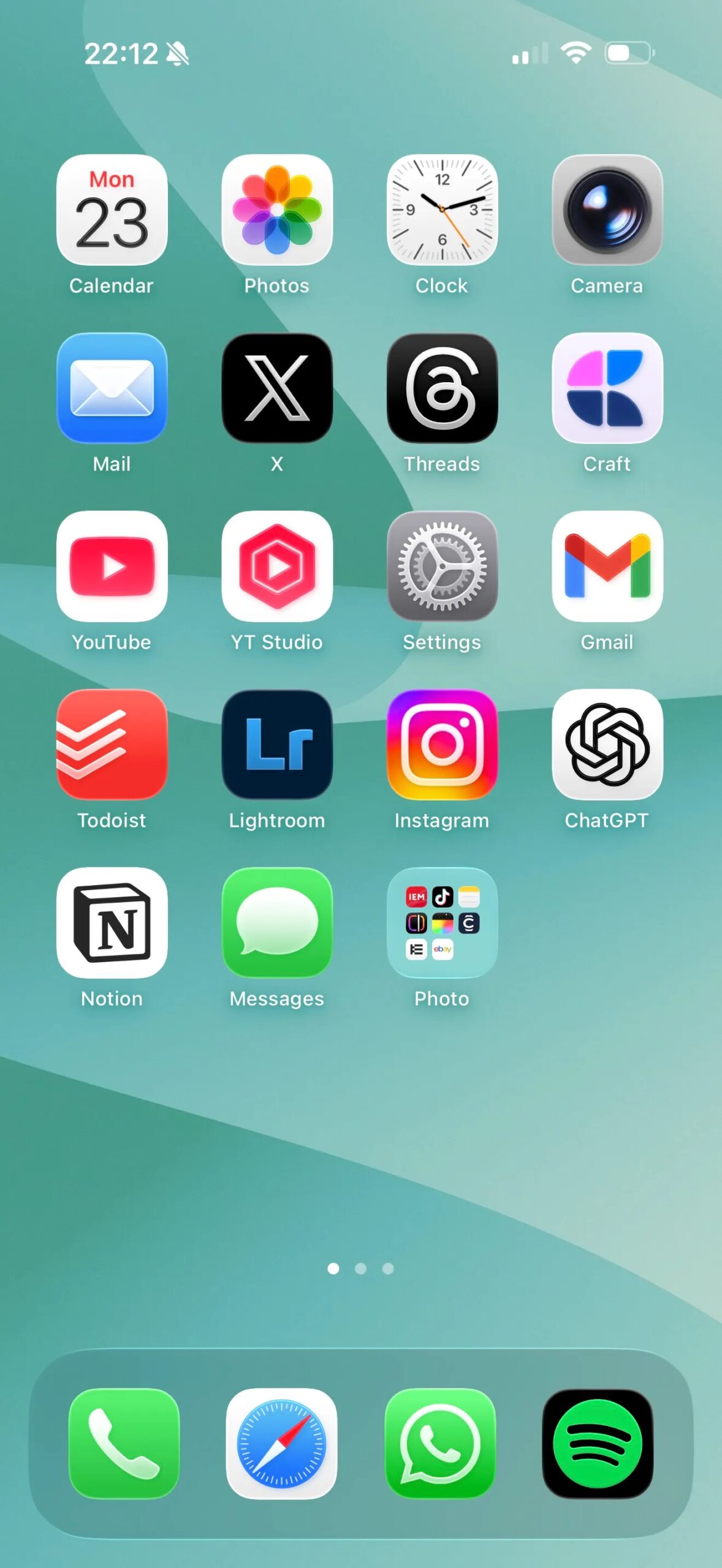Launch the Craft app

coord(607,388)
